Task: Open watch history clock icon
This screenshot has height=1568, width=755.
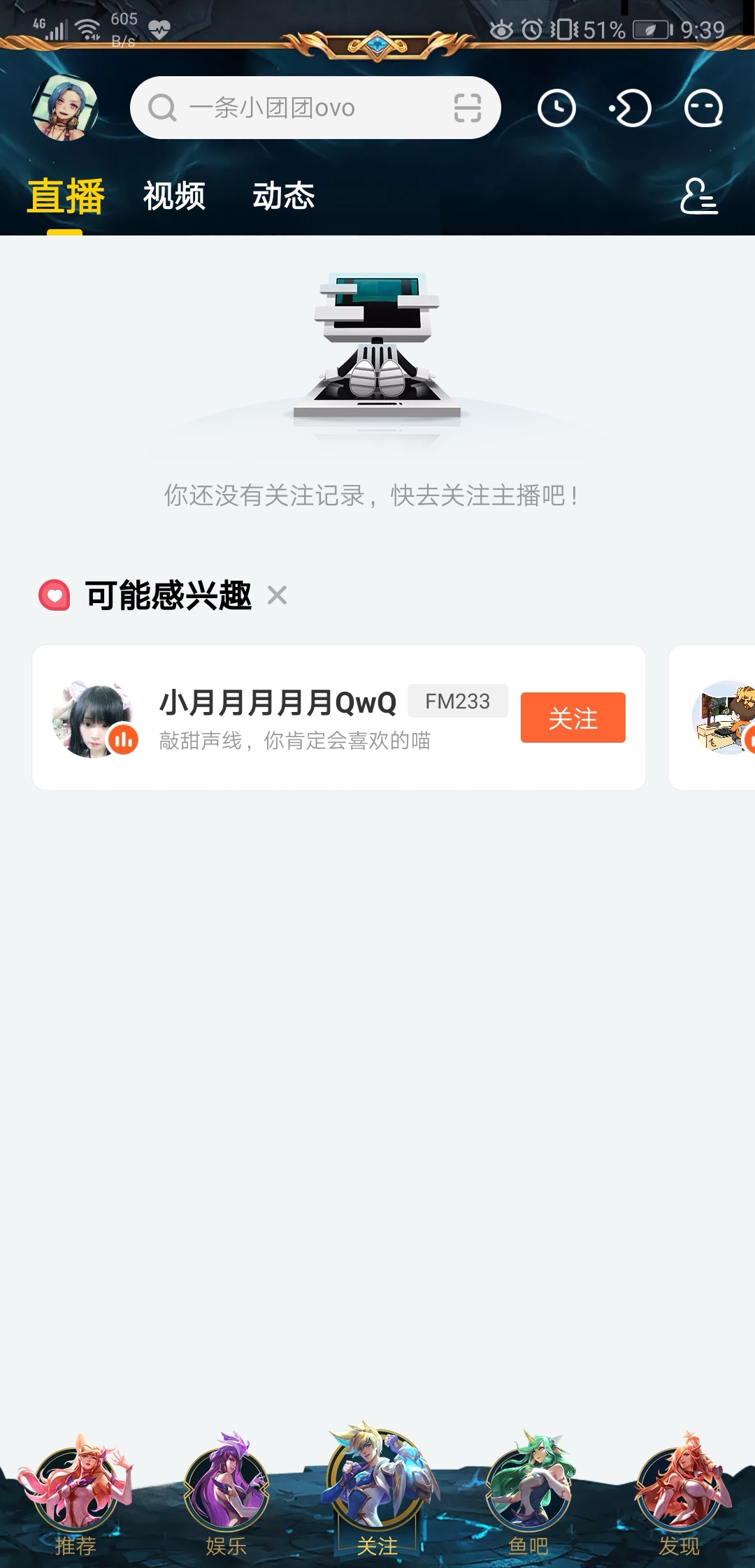Action: (556, 108)
